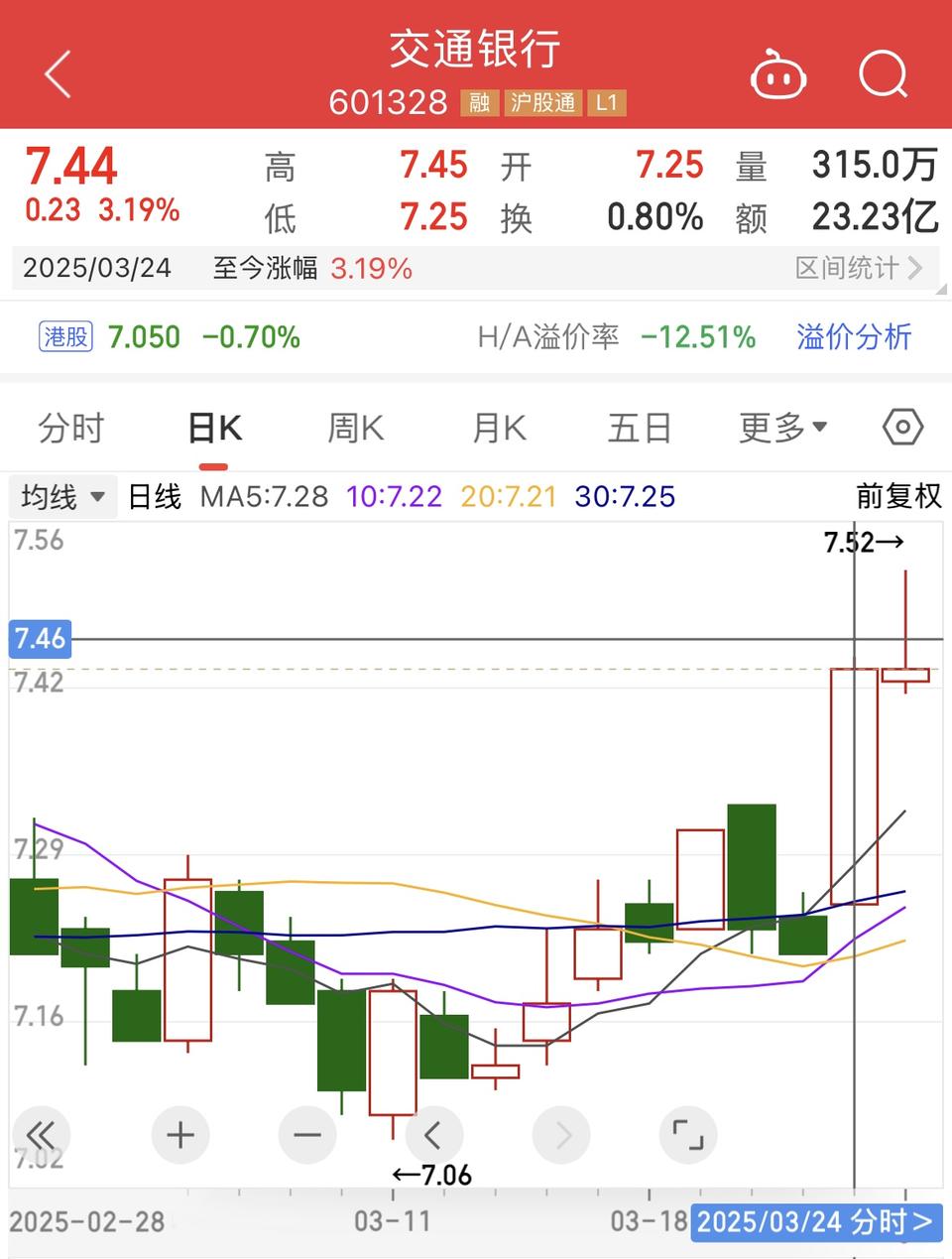Expand the 均线 indicator dropdown

[62, 496]
